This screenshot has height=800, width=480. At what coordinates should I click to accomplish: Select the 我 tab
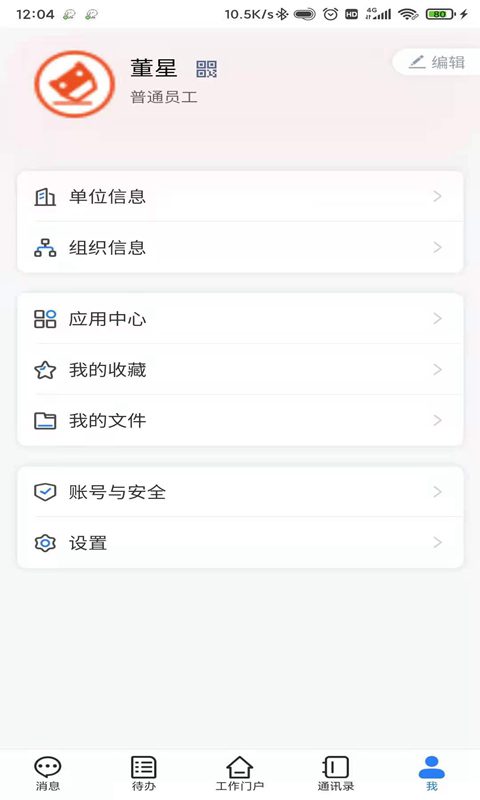pos(432,773)
